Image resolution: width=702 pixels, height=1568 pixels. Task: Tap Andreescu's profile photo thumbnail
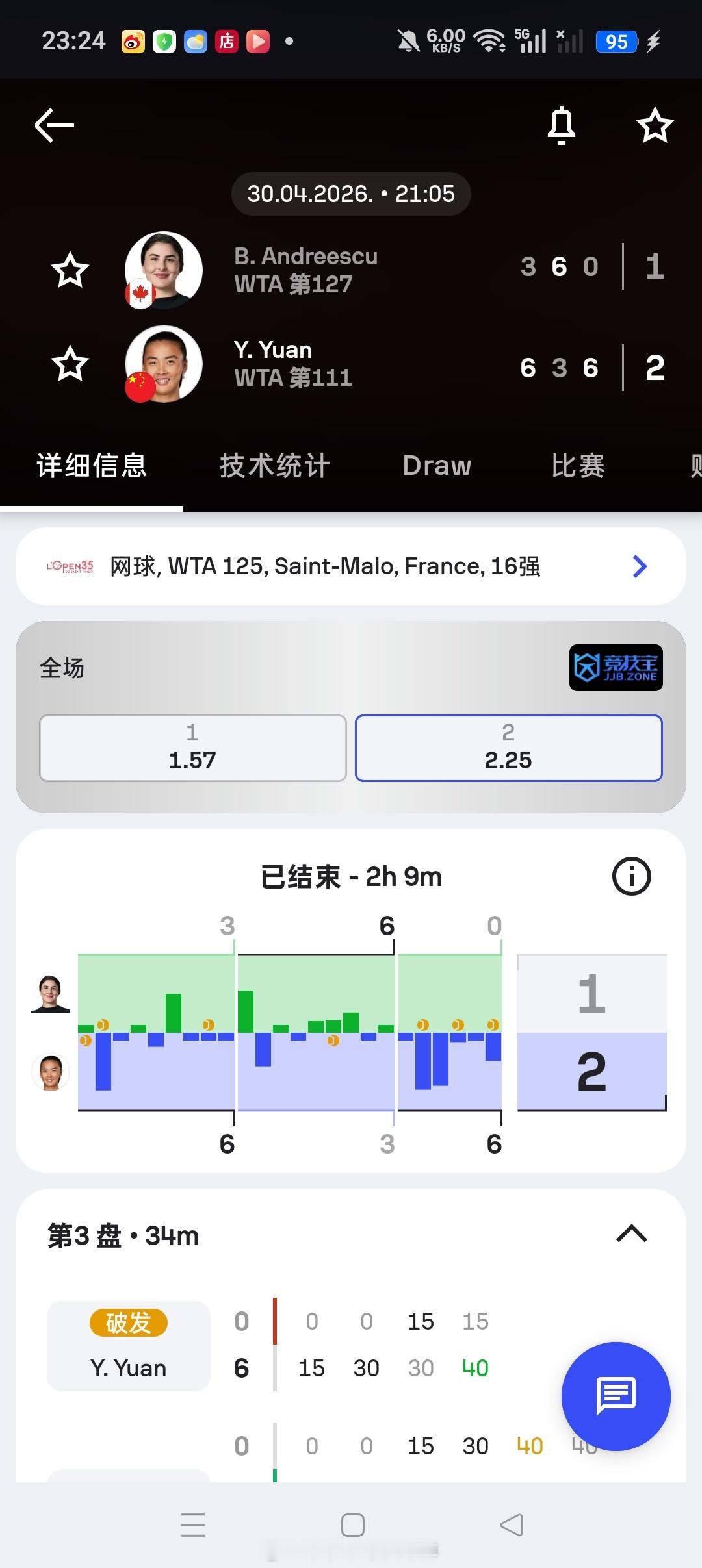point(163,270)
